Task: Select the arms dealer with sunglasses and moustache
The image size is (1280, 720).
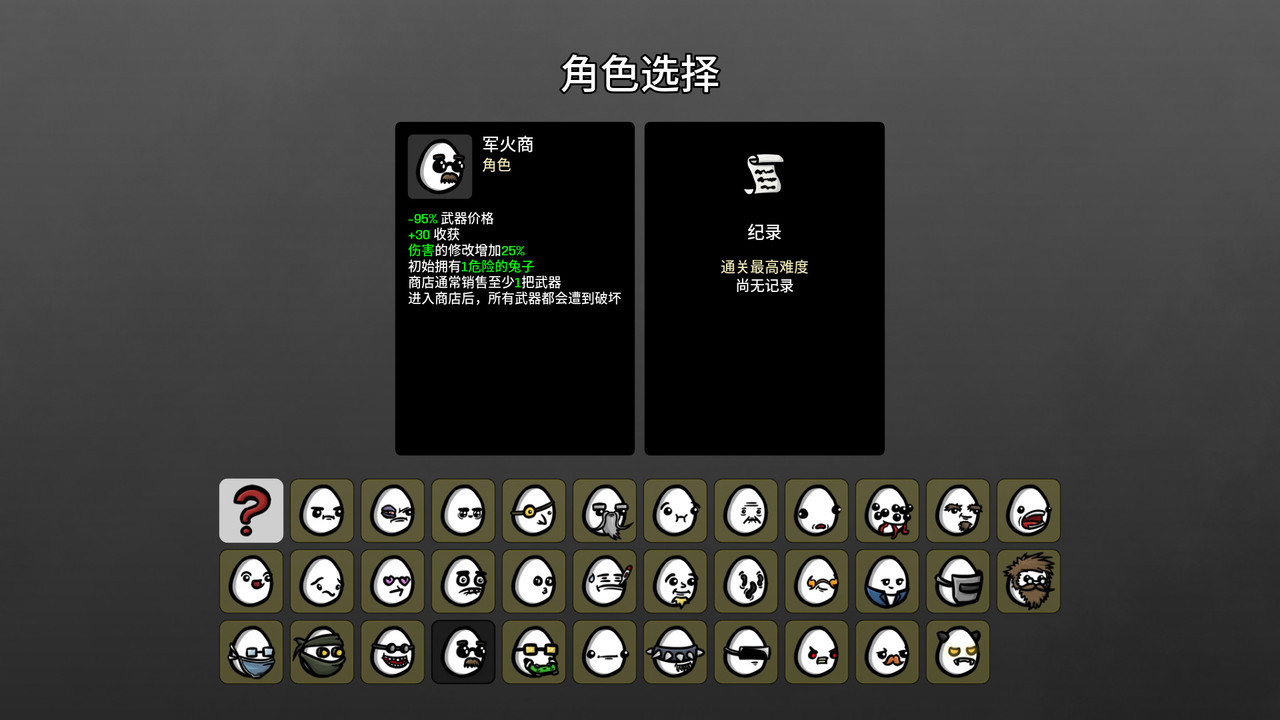Action: pyautogui.click(x=463, y=652)
